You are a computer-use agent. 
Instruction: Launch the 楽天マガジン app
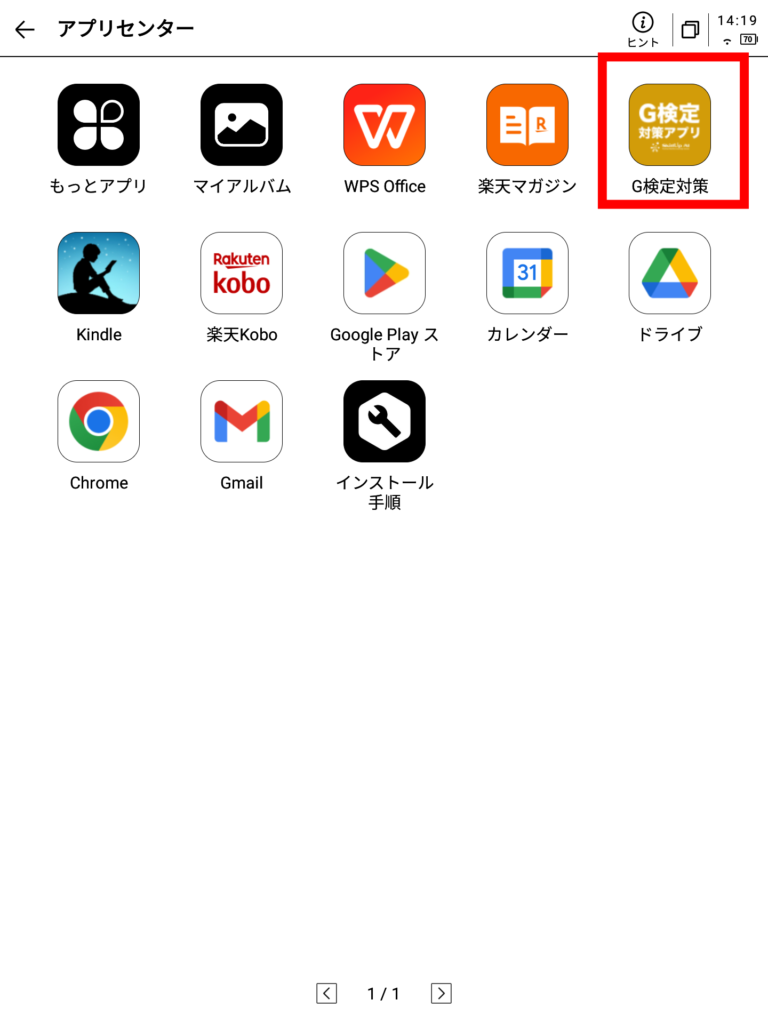(527, 125)
